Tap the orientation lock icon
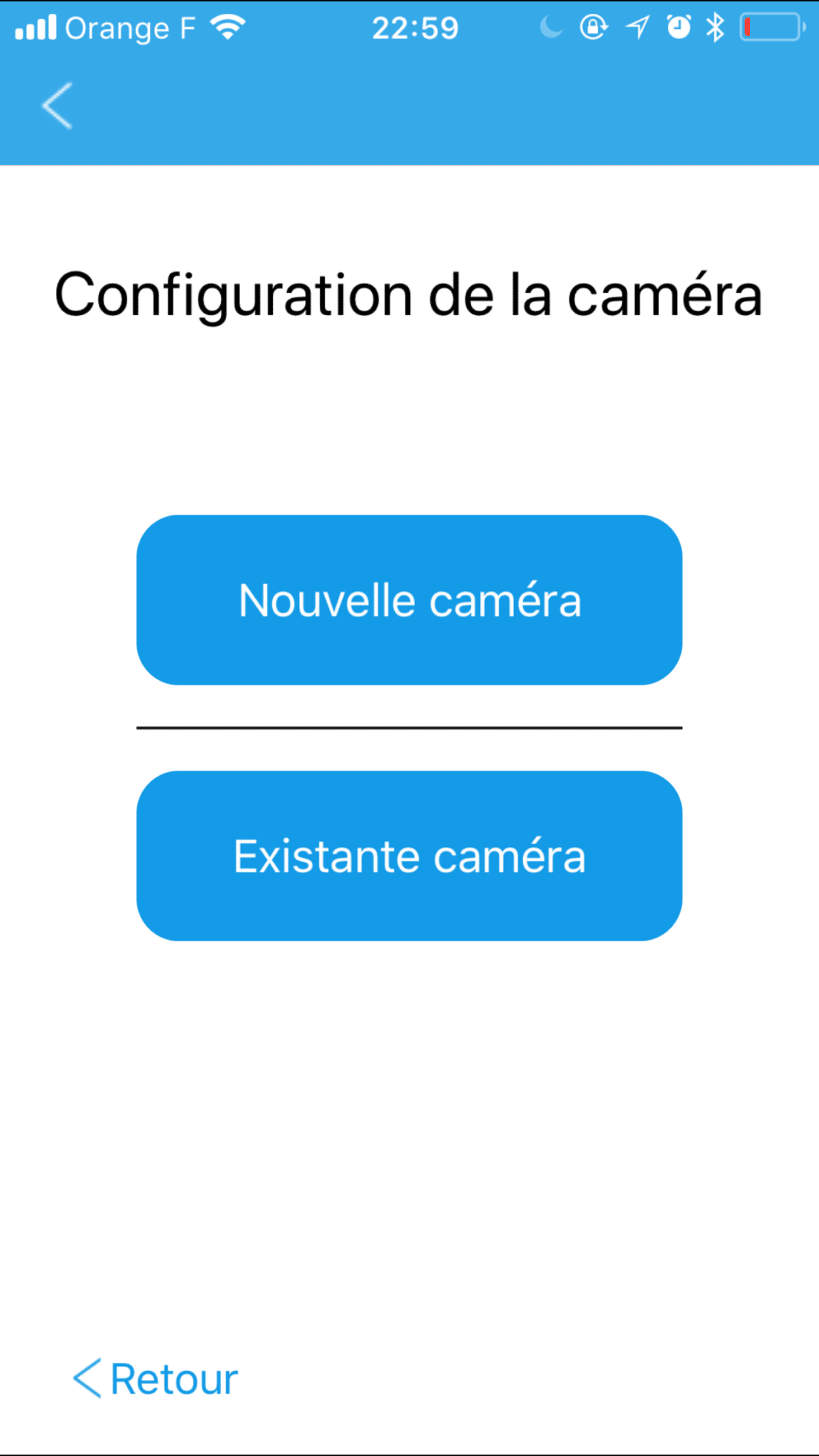This screenshot has height=1456, width=819. pos(595,28)
